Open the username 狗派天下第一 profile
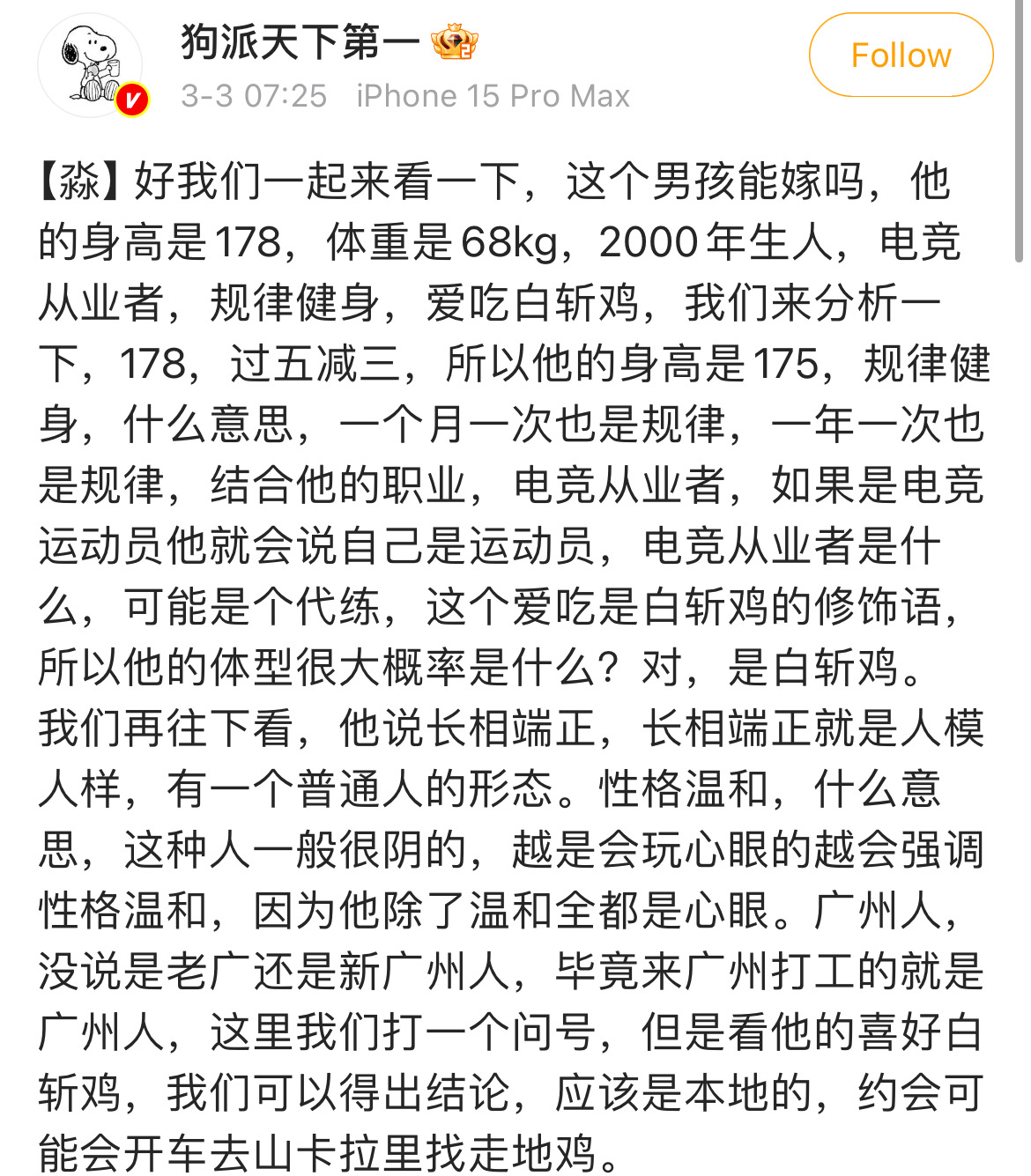 pyautogui.click(x=300, y=41)
